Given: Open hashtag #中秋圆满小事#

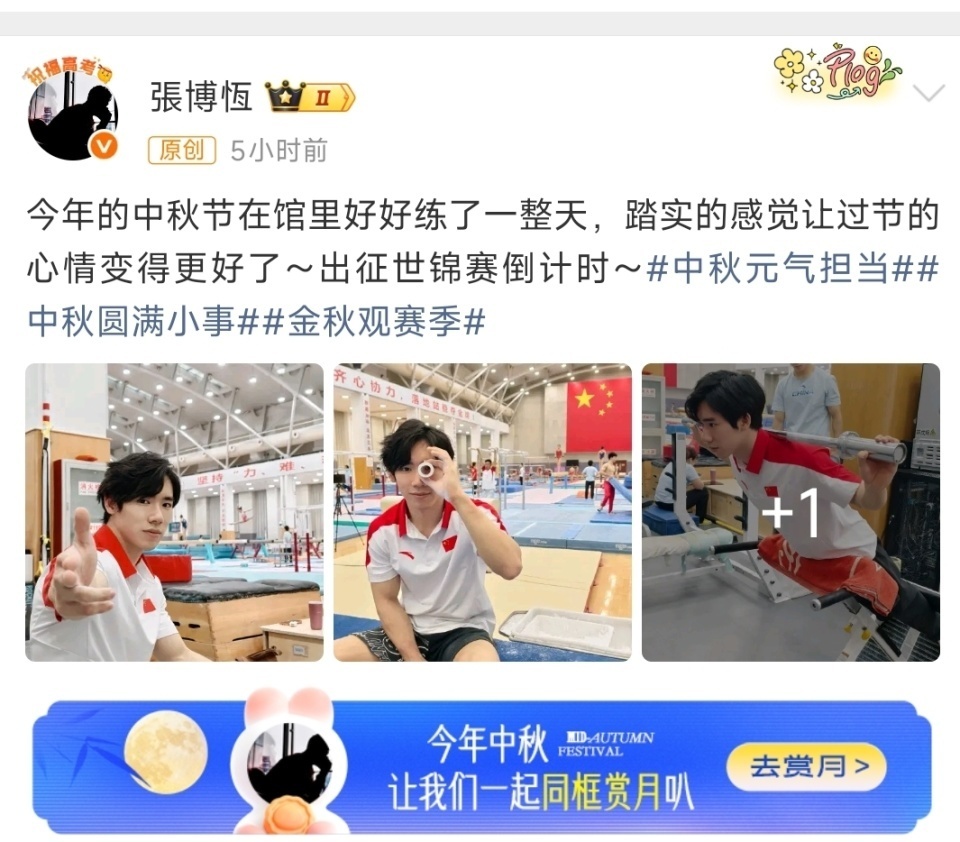Looking at the screenshot, I should [140, 321].
